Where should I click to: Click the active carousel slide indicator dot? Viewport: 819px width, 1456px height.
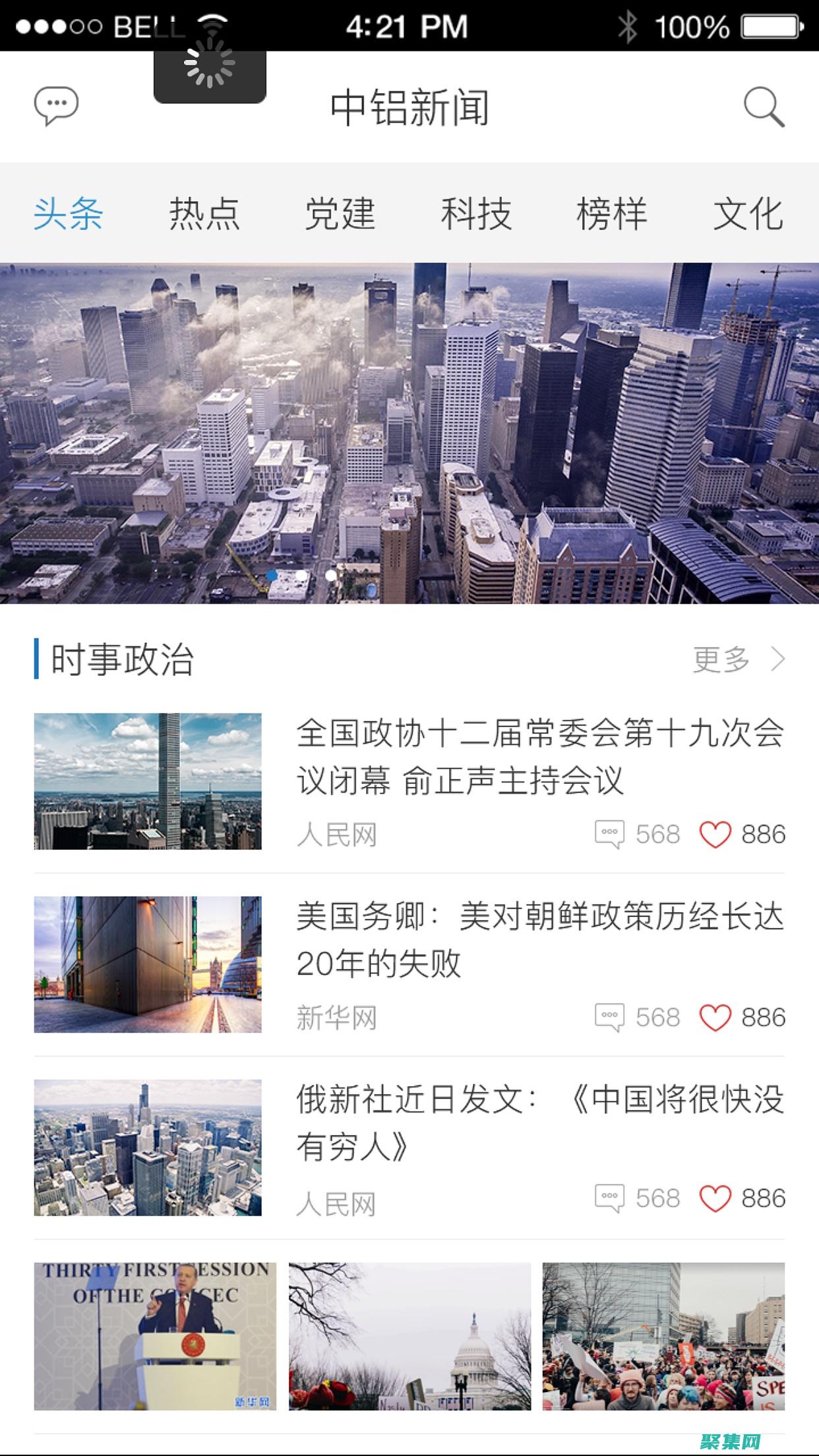click(271, 575)
